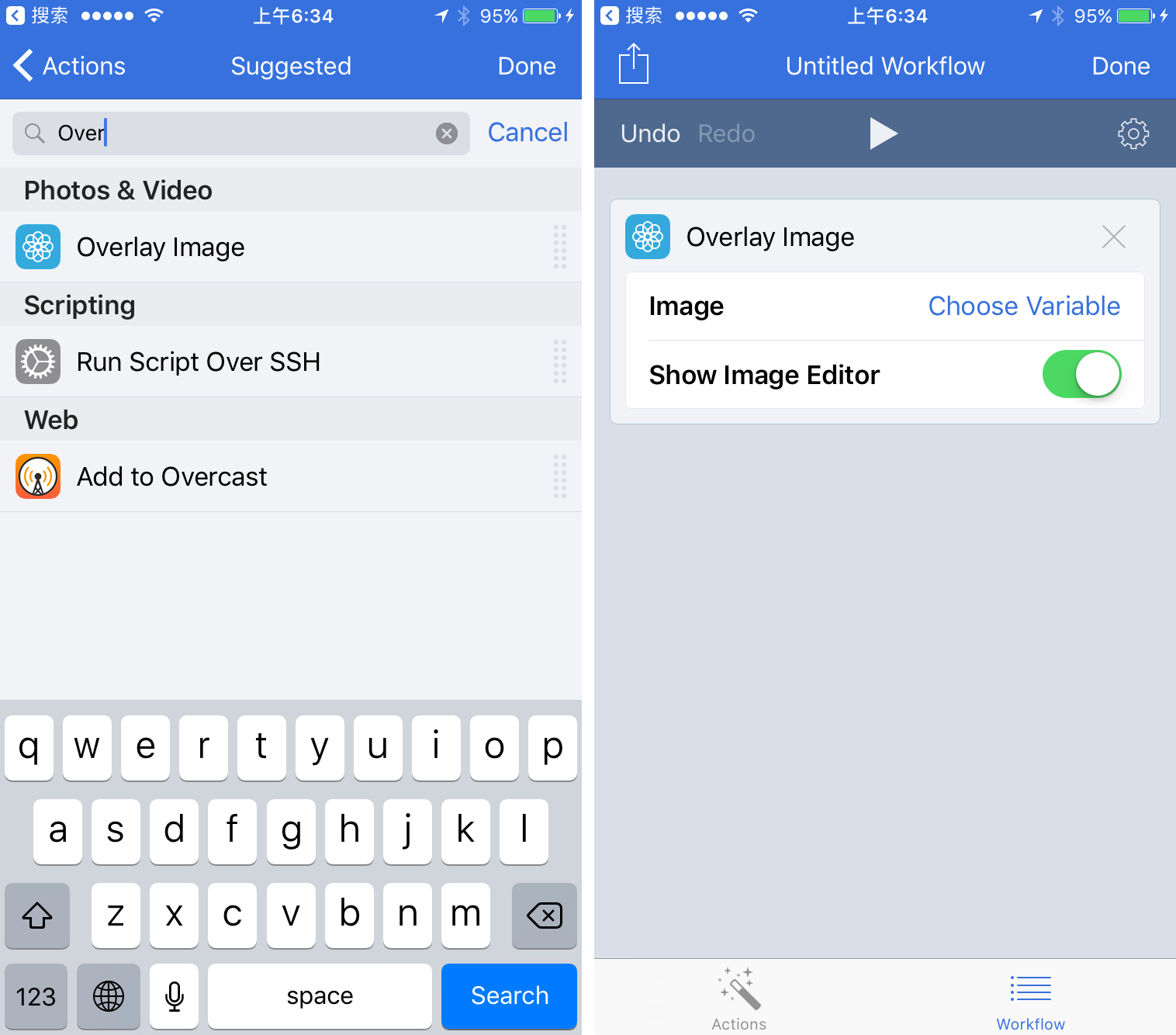The height and width of the screenshot is (1035, 1176).
Task: Switch to the Workflow tab
Action: [1030, 998]
